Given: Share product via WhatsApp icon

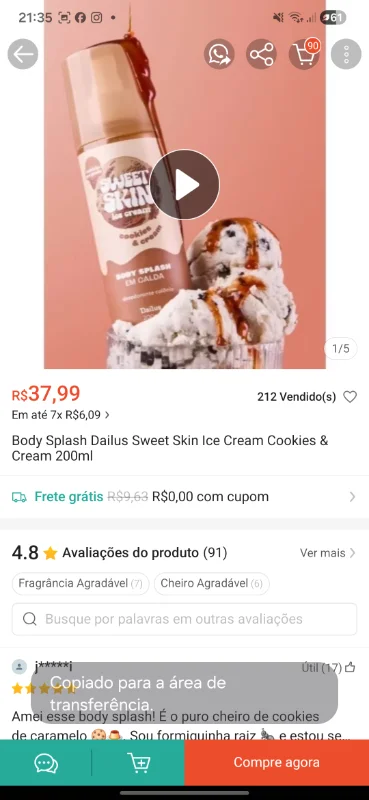Looking at the screenshot, I should pyautogui.click(x=219, y=54).
